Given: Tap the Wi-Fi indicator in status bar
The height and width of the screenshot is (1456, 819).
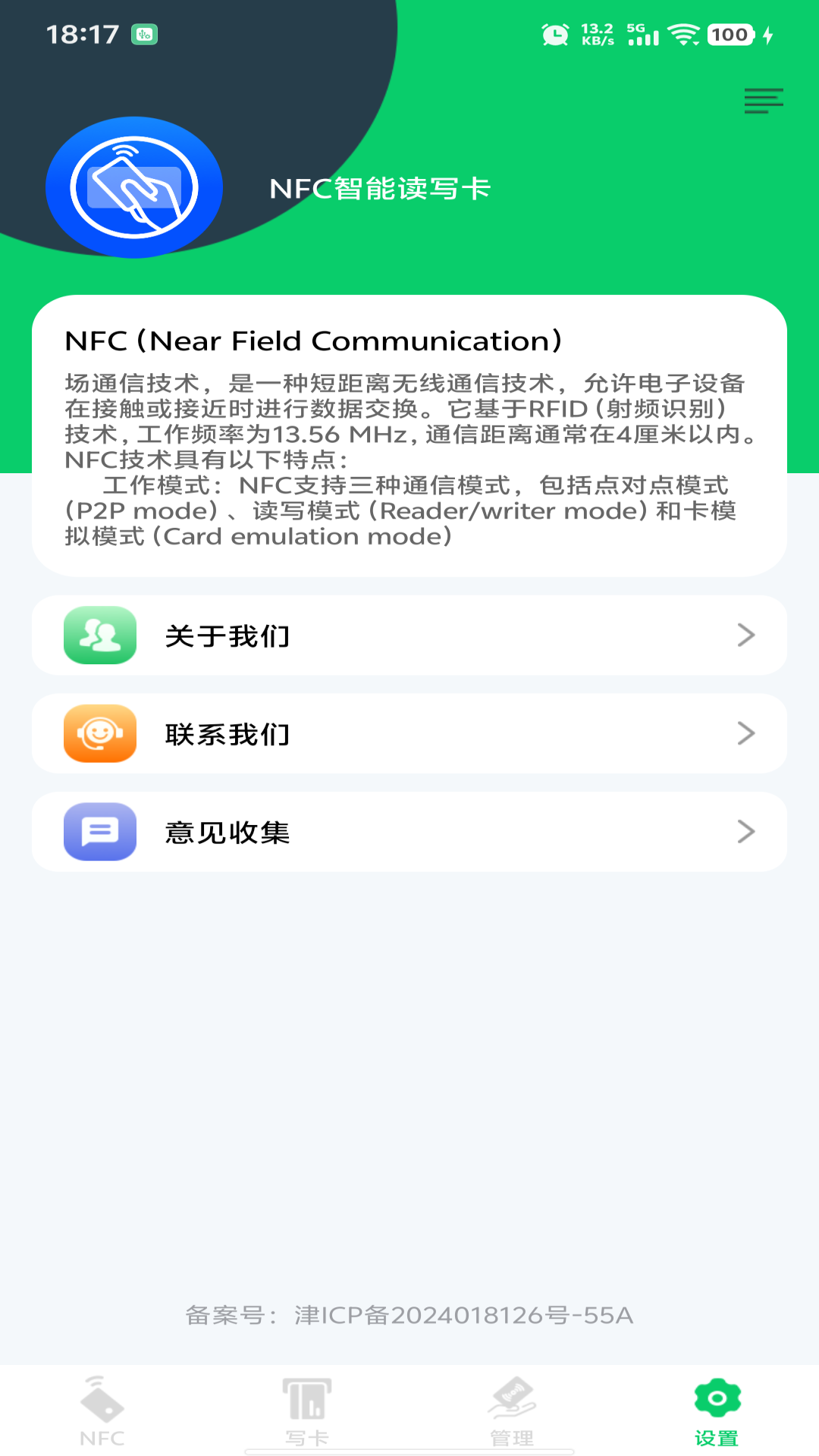Looking at the screenshot, I should [x=685, y=34].
